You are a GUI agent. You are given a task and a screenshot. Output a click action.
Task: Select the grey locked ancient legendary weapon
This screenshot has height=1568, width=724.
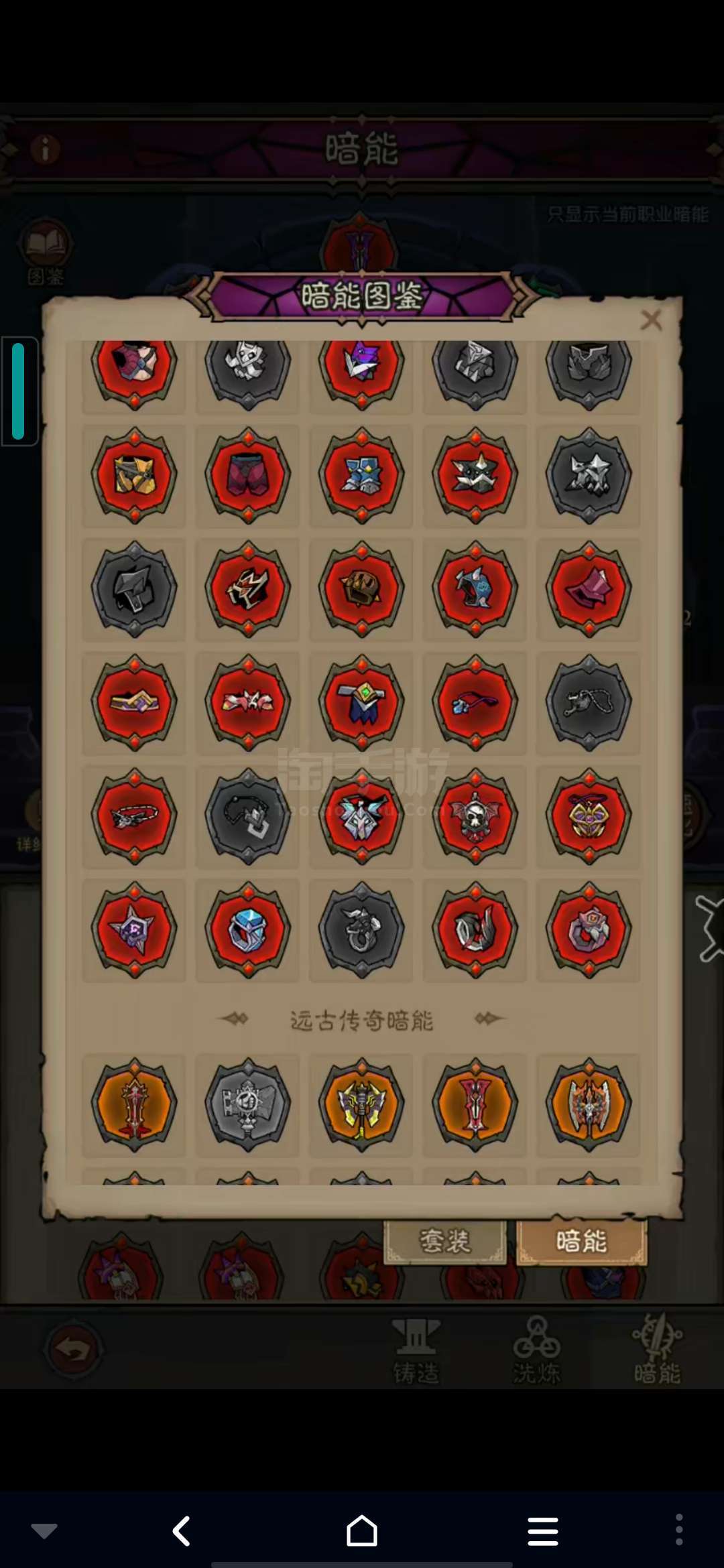pos(248,1104)
